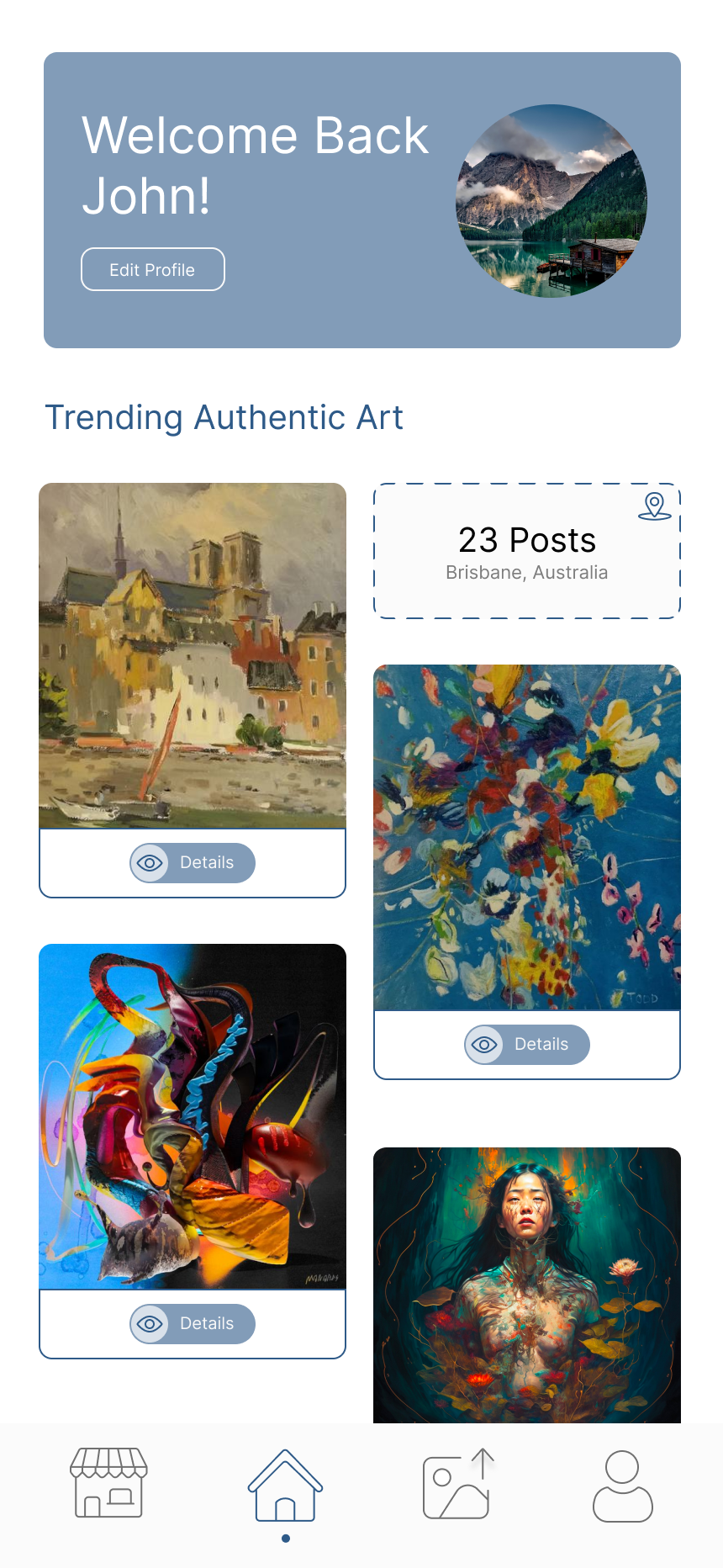Open the blue floral painting image
Screen dimensions: 723x1568
click(x=527, y=837)
